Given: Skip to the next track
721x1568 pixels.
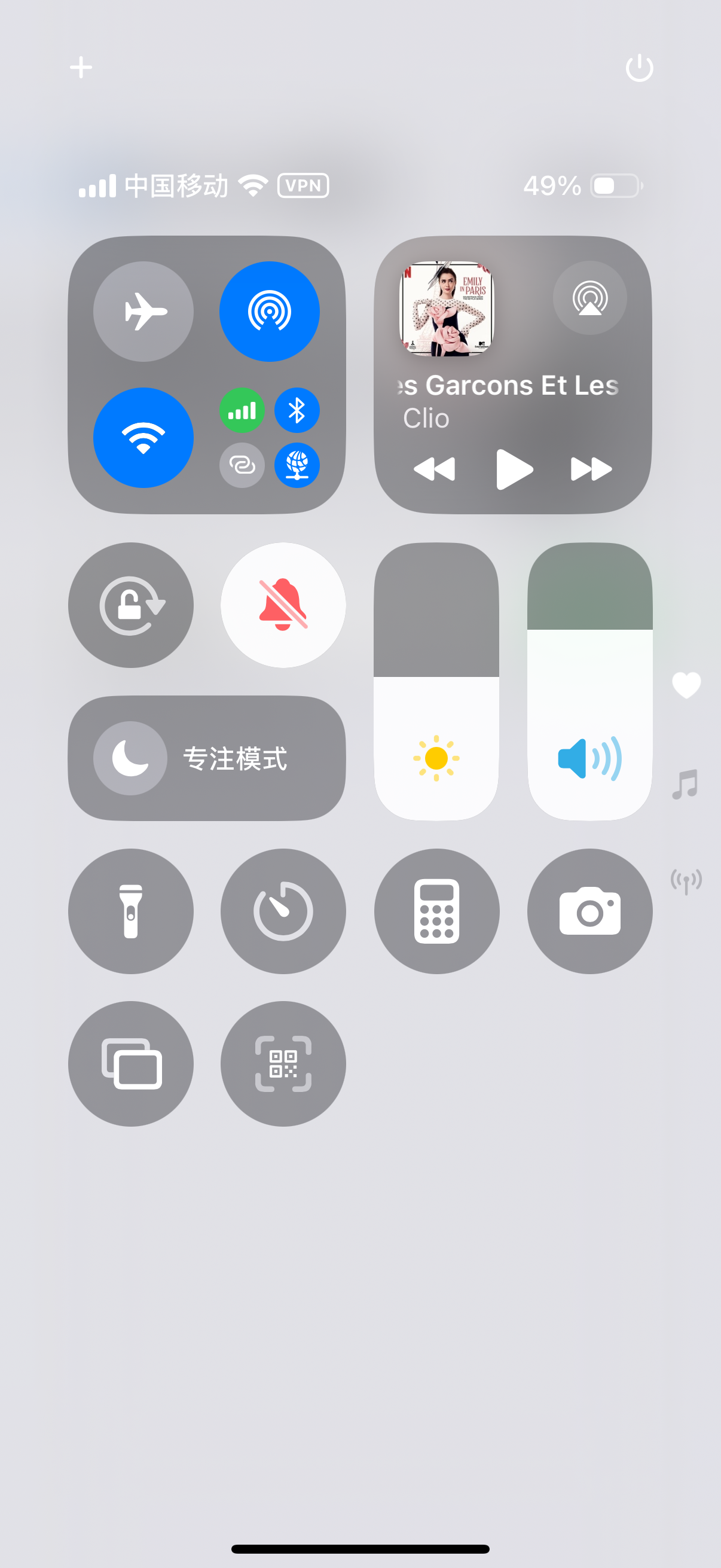Looking at the screenshot, I should tap(591, 469).
